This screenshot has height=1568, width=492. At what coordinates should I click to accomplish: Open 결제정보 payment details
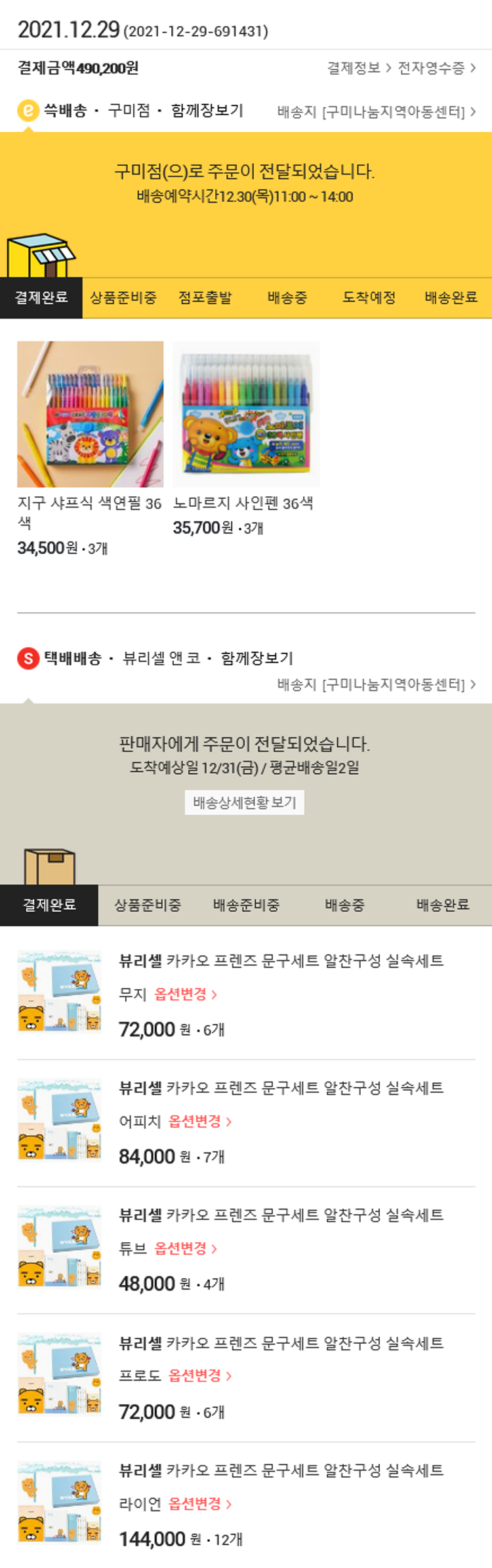358,68
